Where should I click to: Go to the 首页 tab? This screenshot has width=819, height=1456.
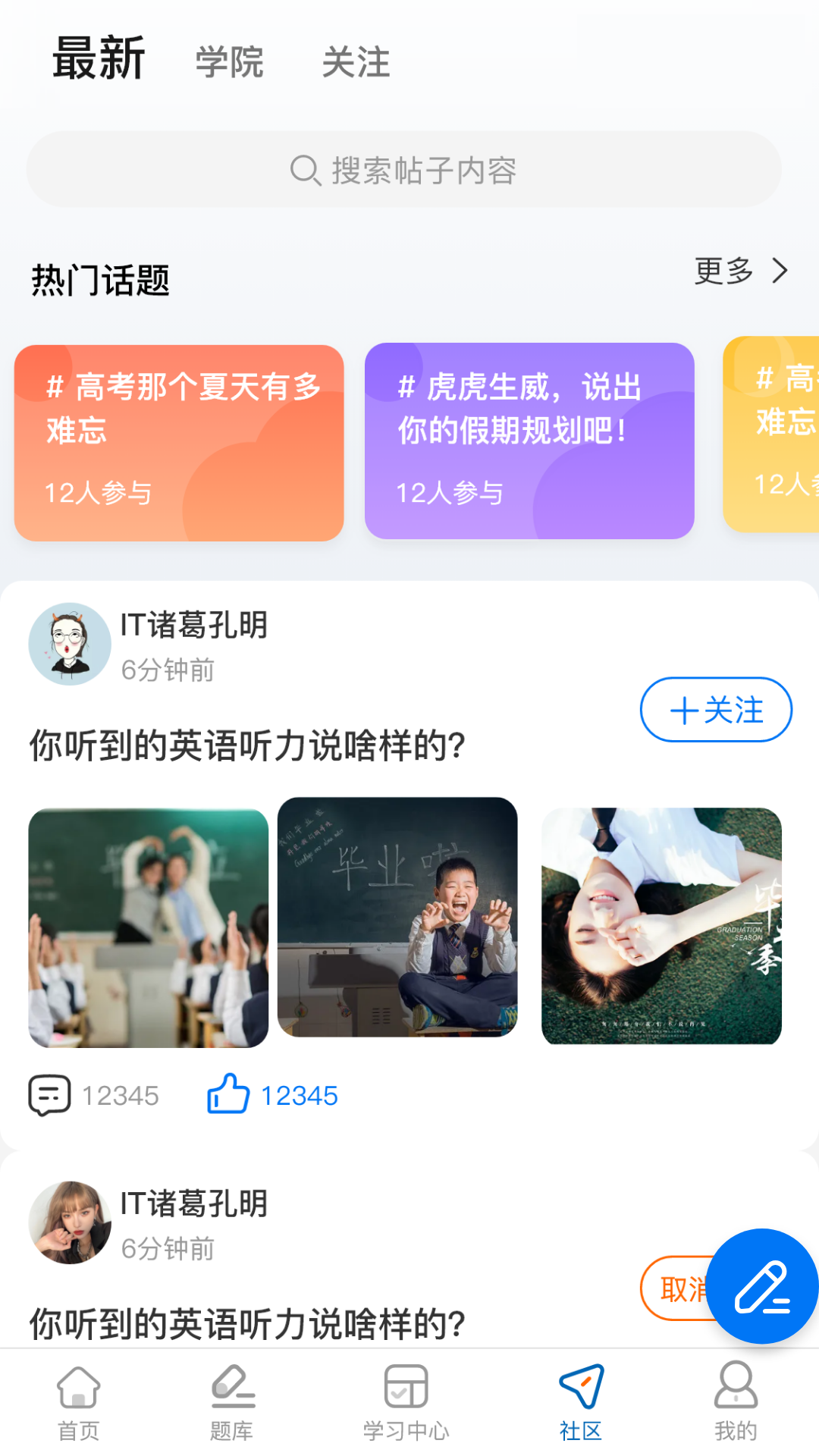point(79,1401)
